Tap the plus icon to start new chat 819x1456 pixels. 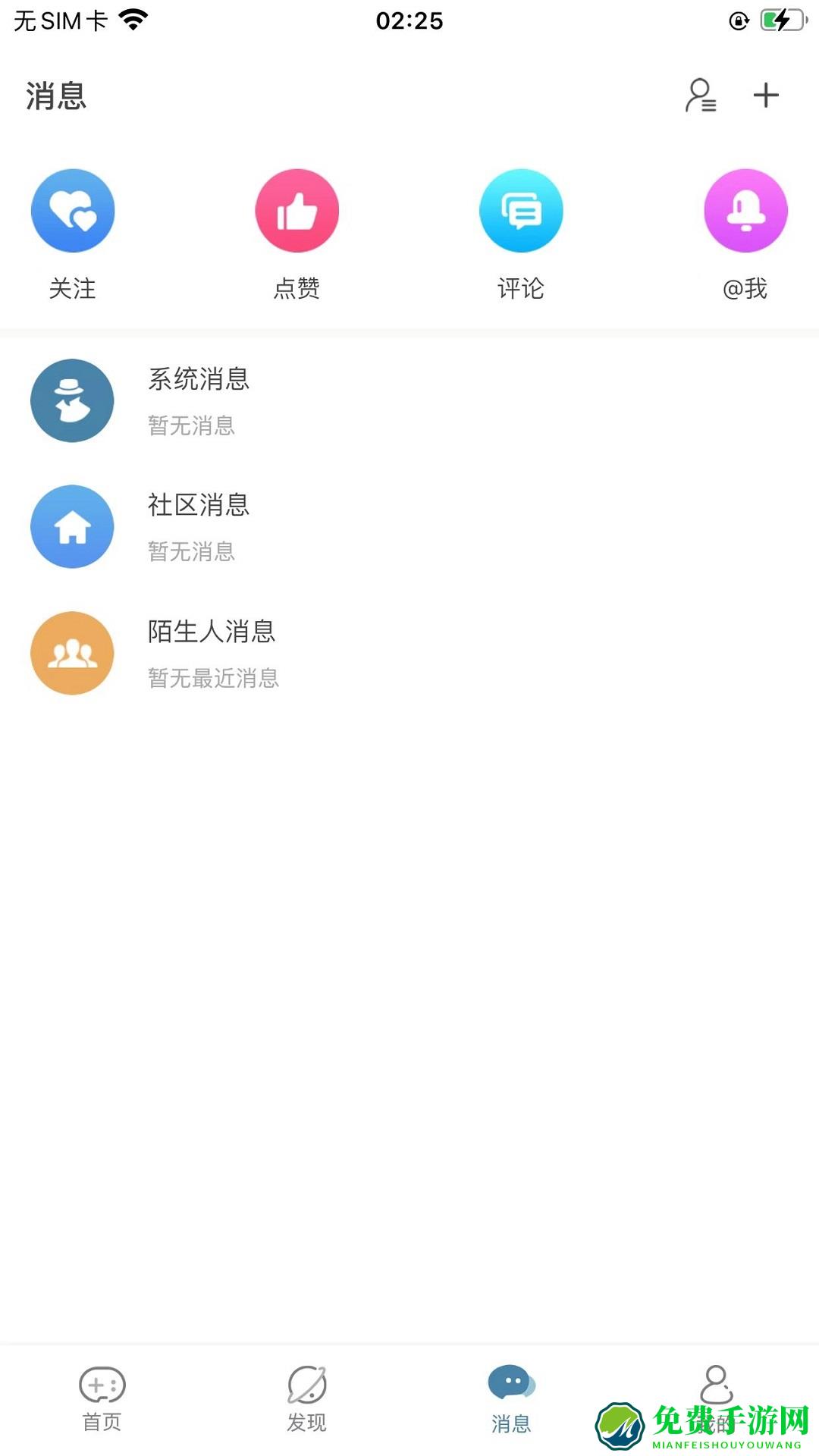[x=766, y=96]
